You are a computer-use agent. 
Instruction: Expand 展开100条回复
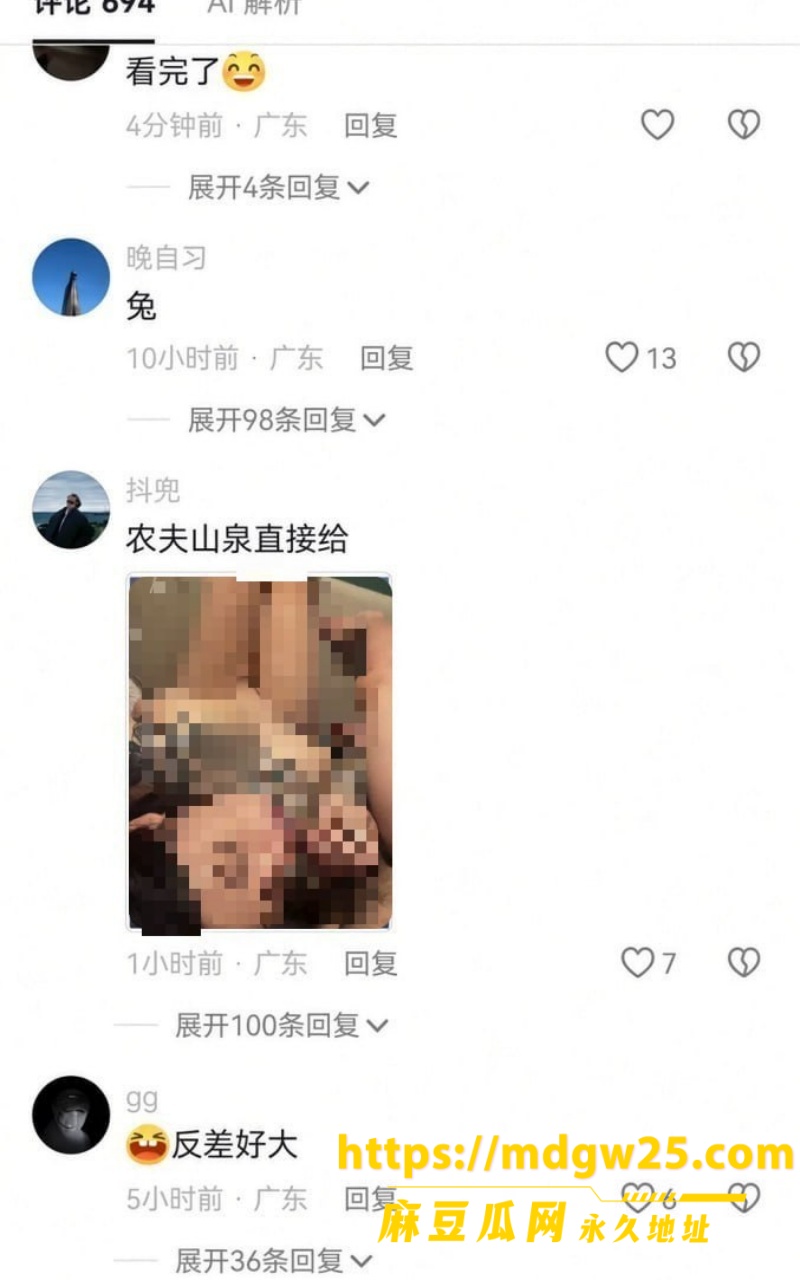coord(281,1025)
